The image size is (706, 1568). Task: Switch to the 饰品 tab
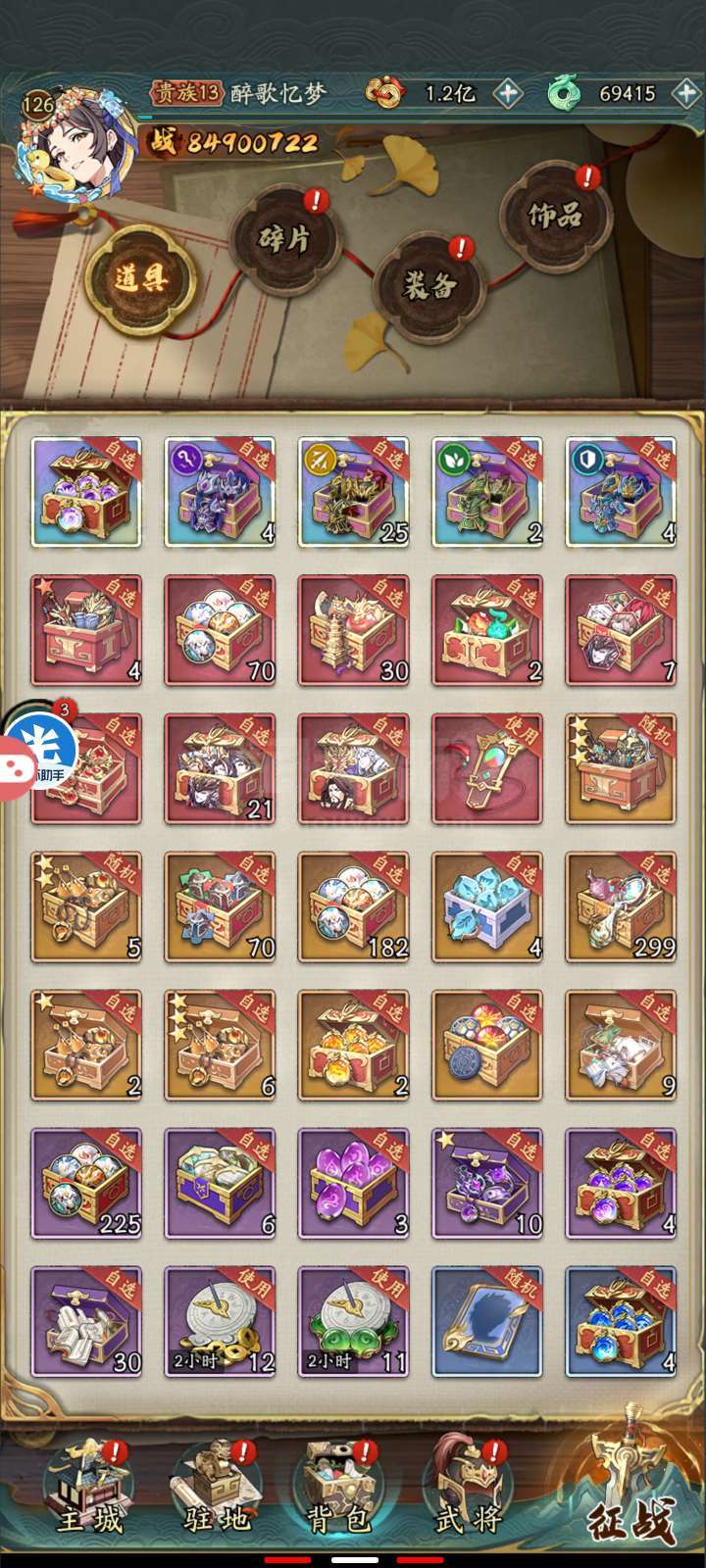[x=555, y=216]
